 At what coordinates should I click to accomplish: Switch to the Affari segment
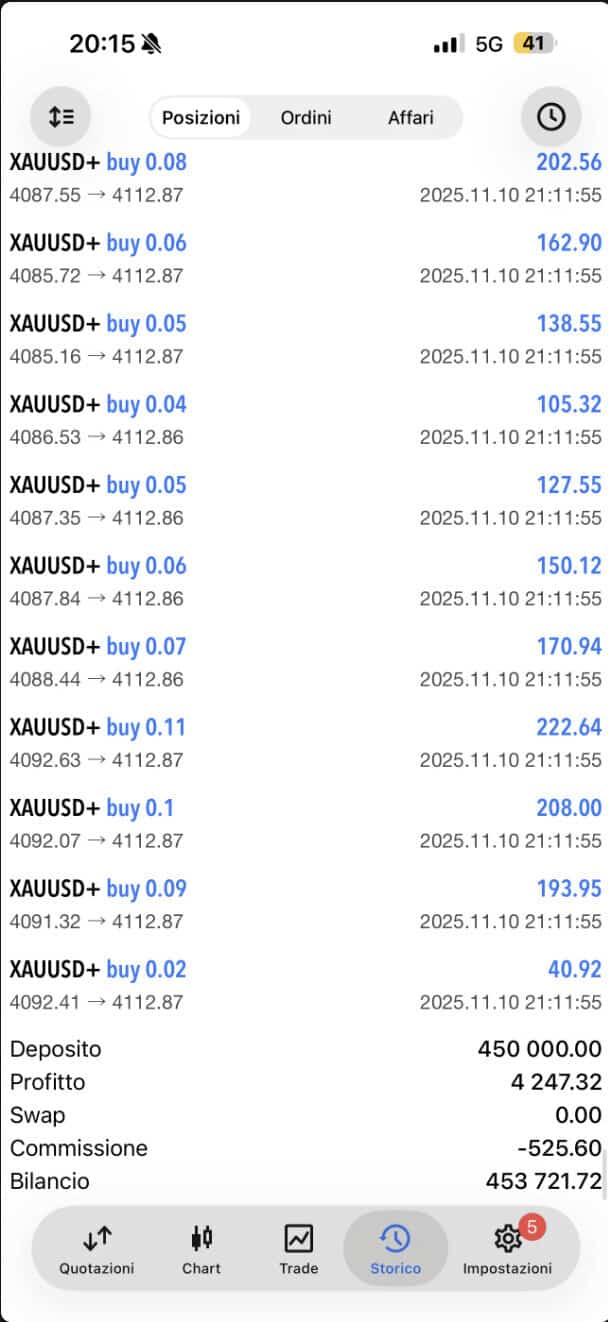(411, 118)
